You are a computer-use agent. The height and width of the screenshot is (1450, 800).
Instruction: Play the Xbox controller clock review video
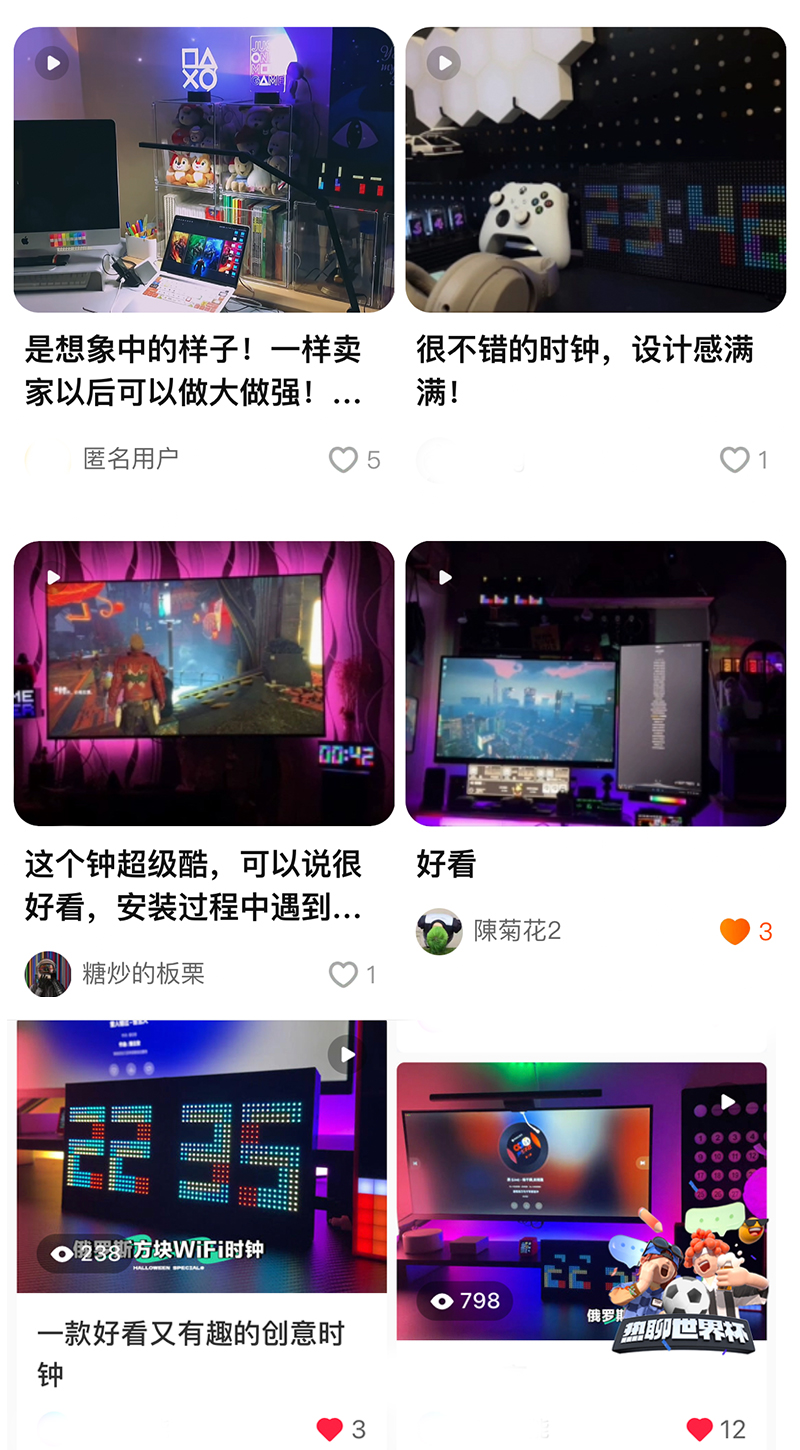(x=441, y=63)
